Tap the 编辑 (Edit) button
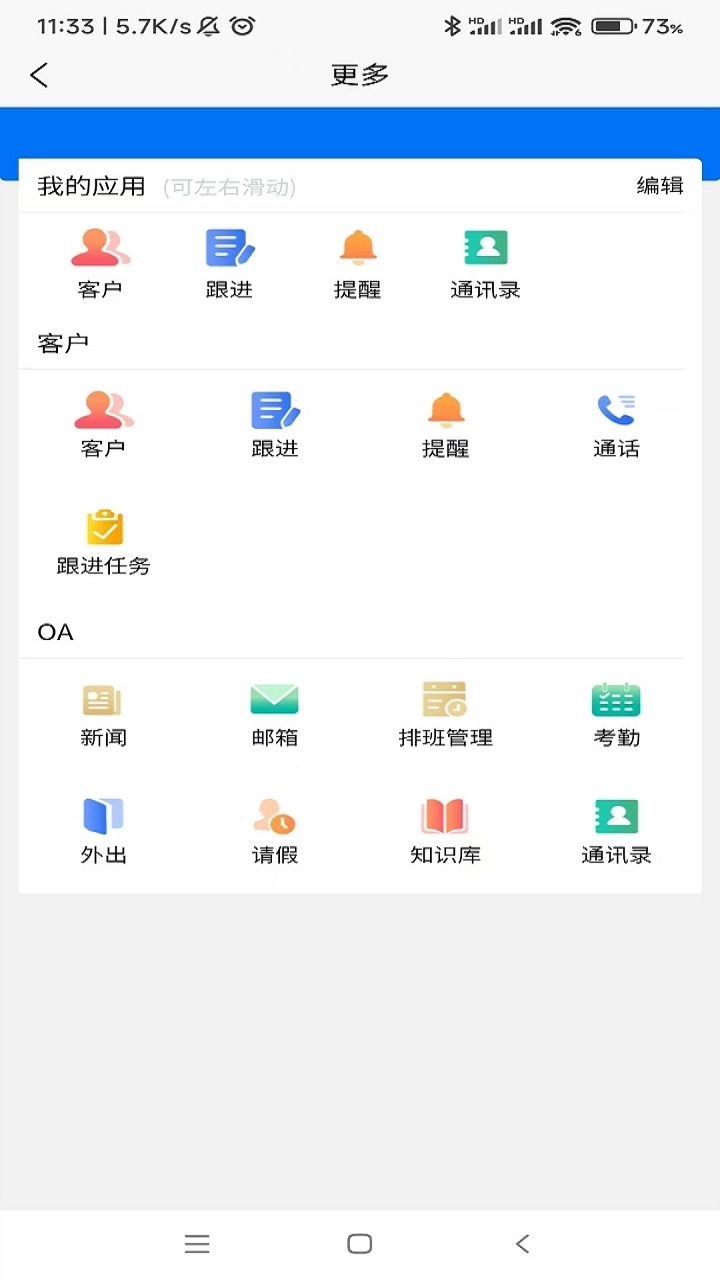 pyautogui.click(x=659, y=186)
